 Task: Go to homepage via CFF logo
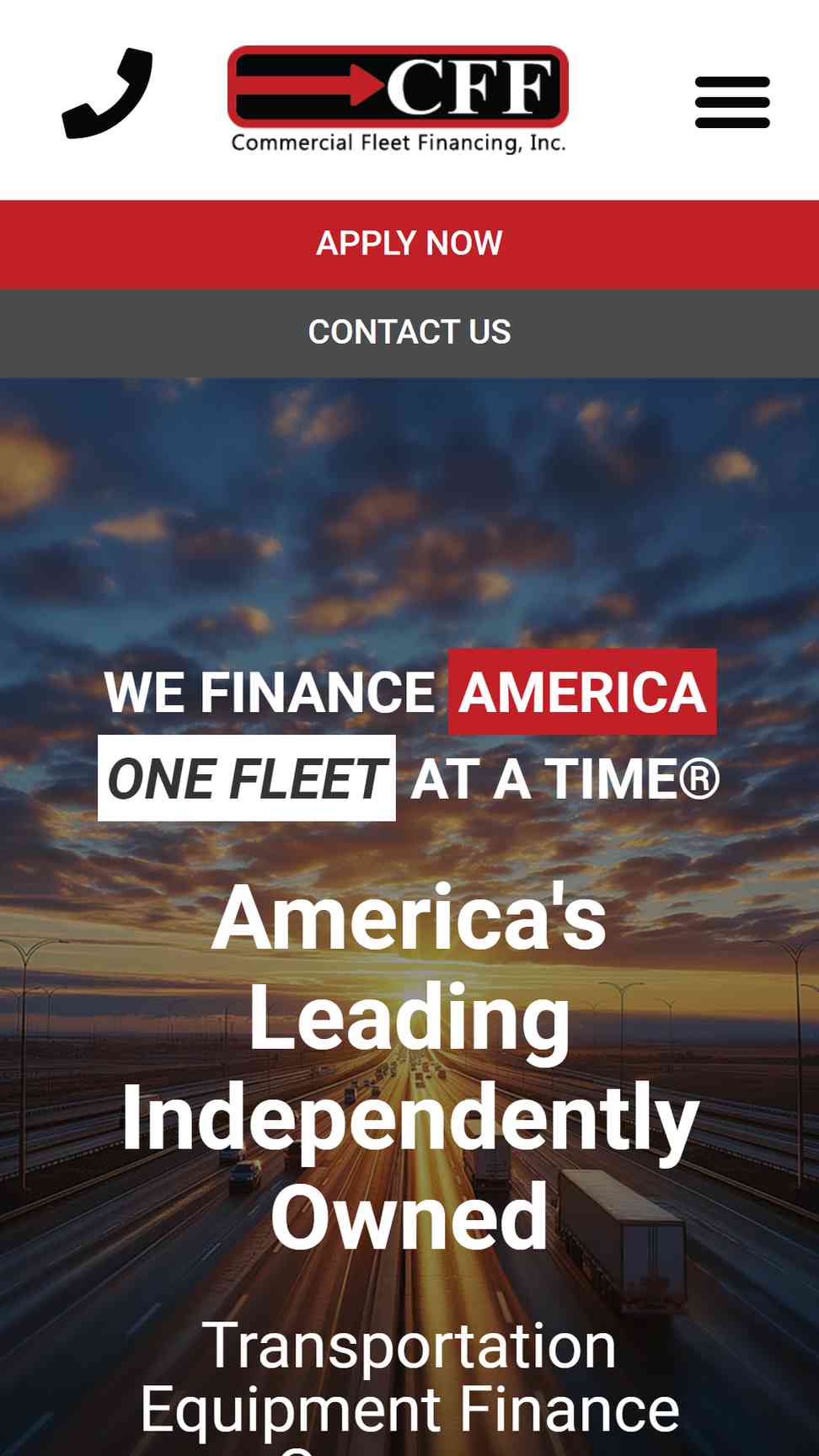398,99
